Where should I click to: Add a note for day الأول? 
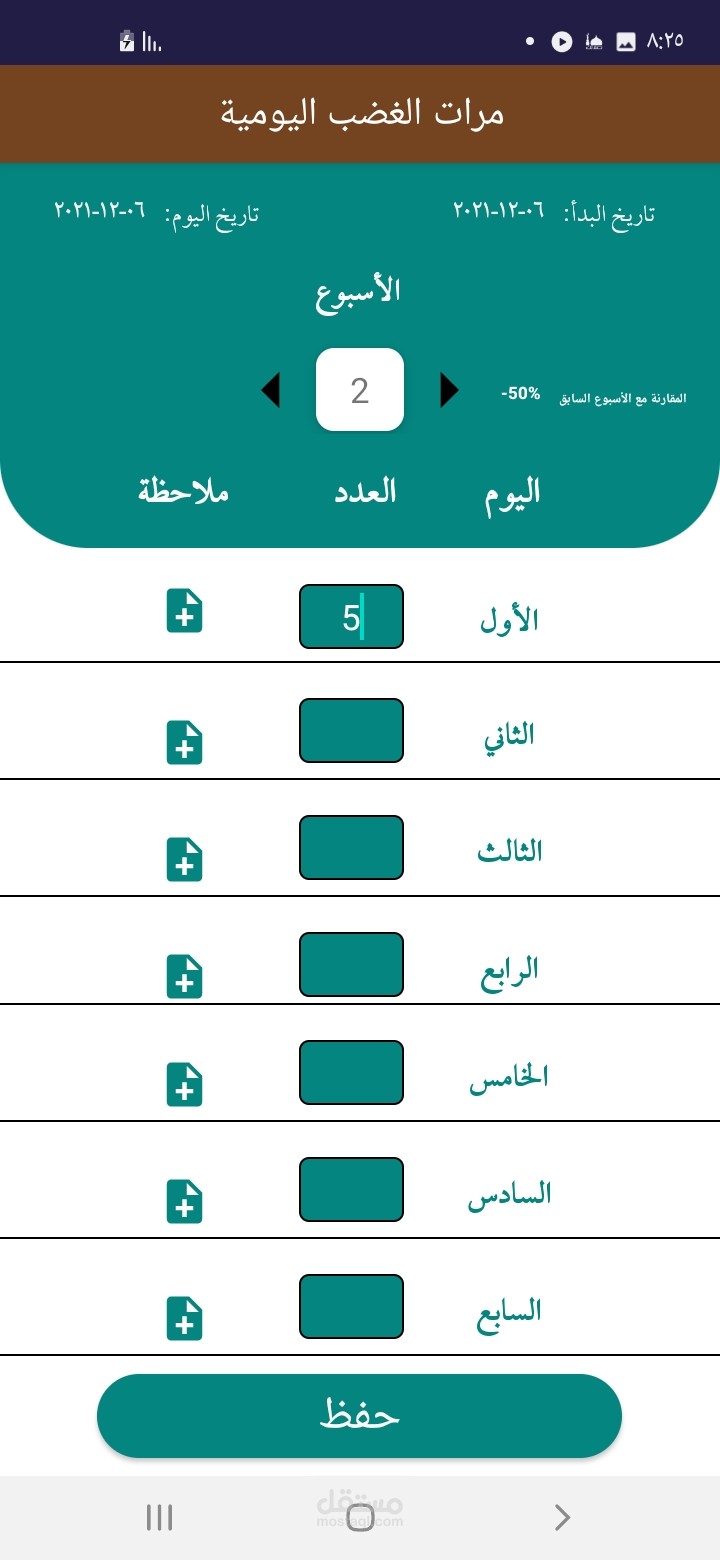pos(184,611)
